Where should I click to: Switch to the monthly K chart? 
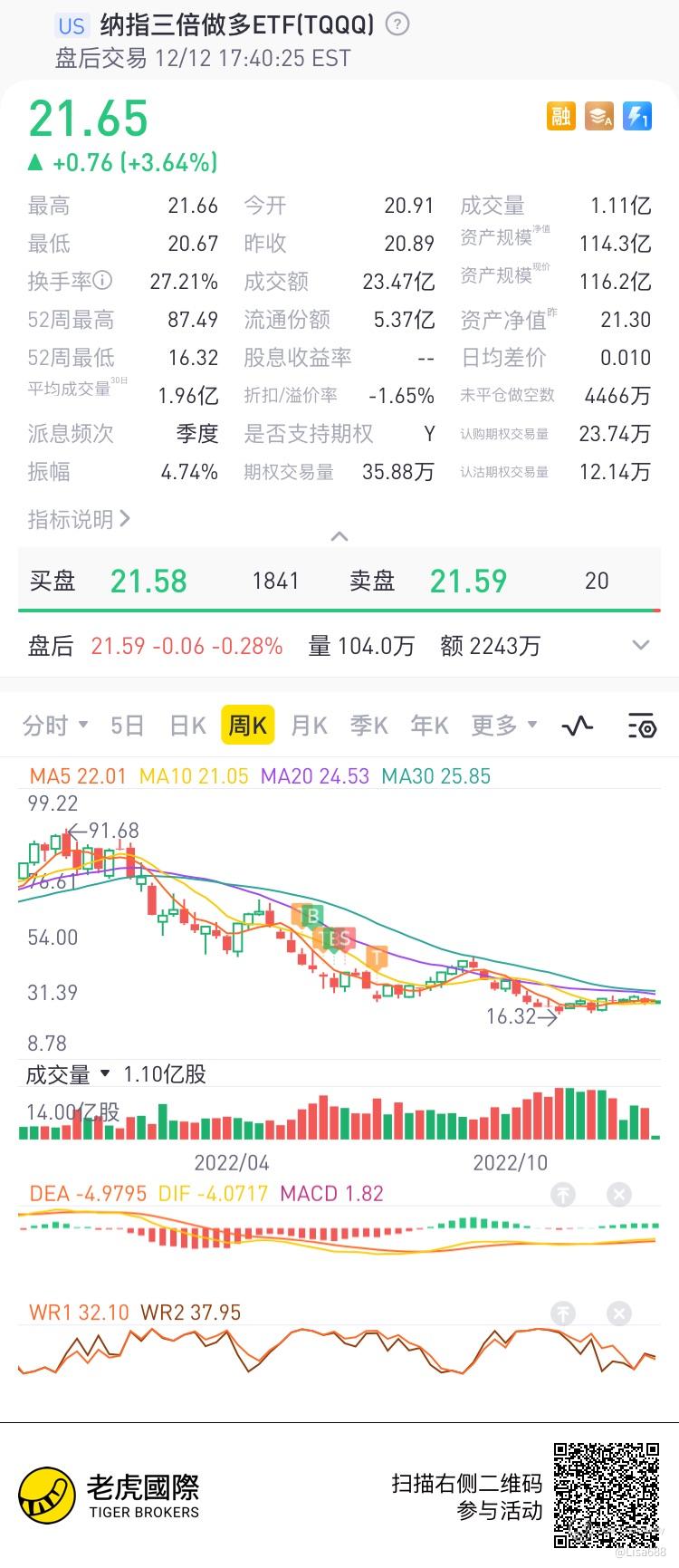(309, 726)
